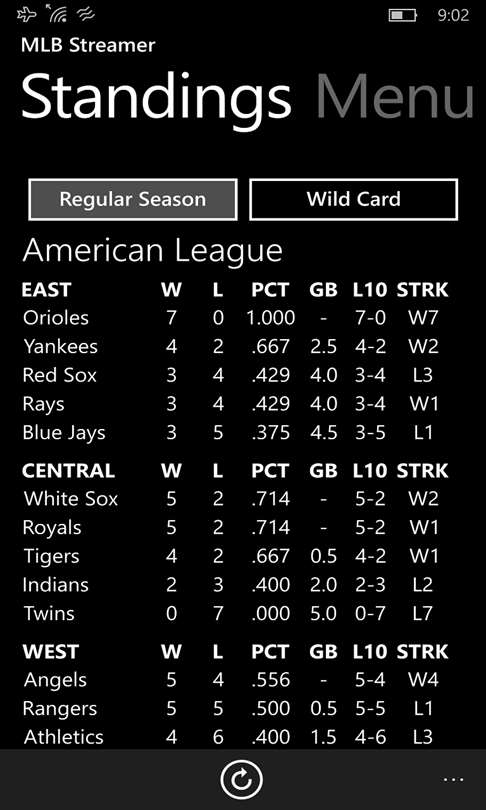Switch to Wild Card standings
486x810 pixels.
coord(354,199)
